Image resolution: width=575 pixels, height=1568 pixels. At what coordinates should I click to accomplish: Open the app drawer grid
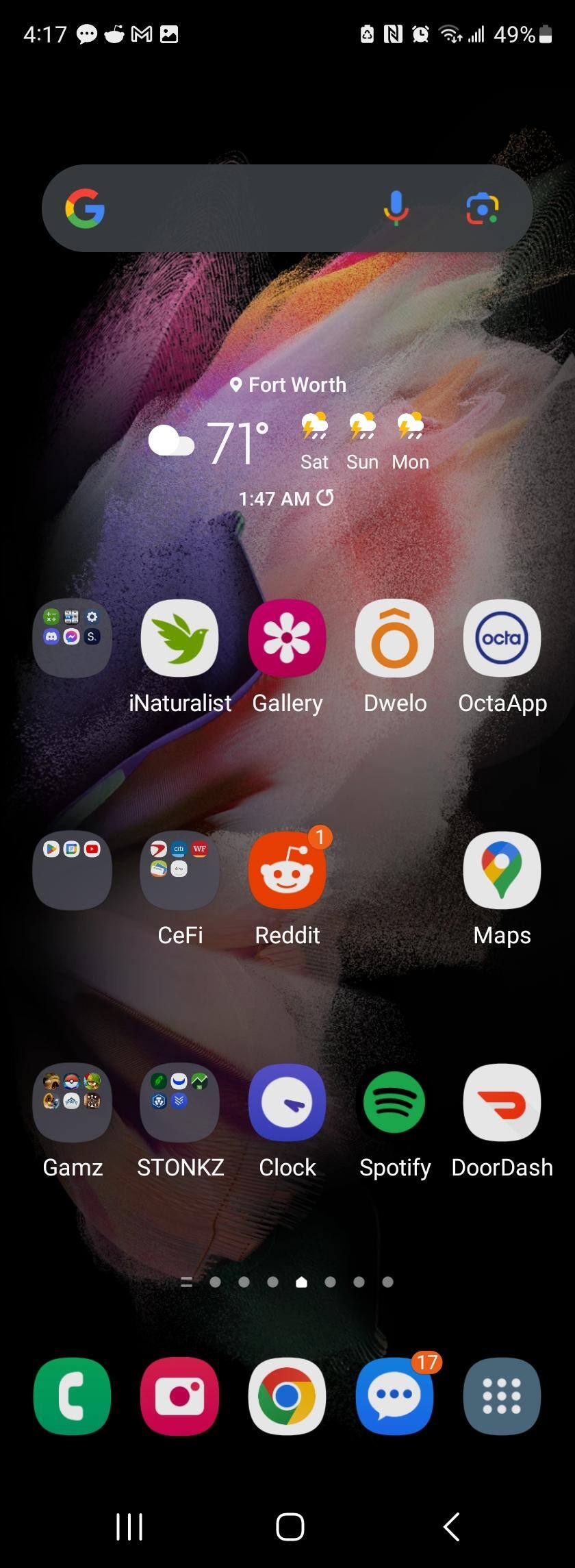click(502, 1395)
